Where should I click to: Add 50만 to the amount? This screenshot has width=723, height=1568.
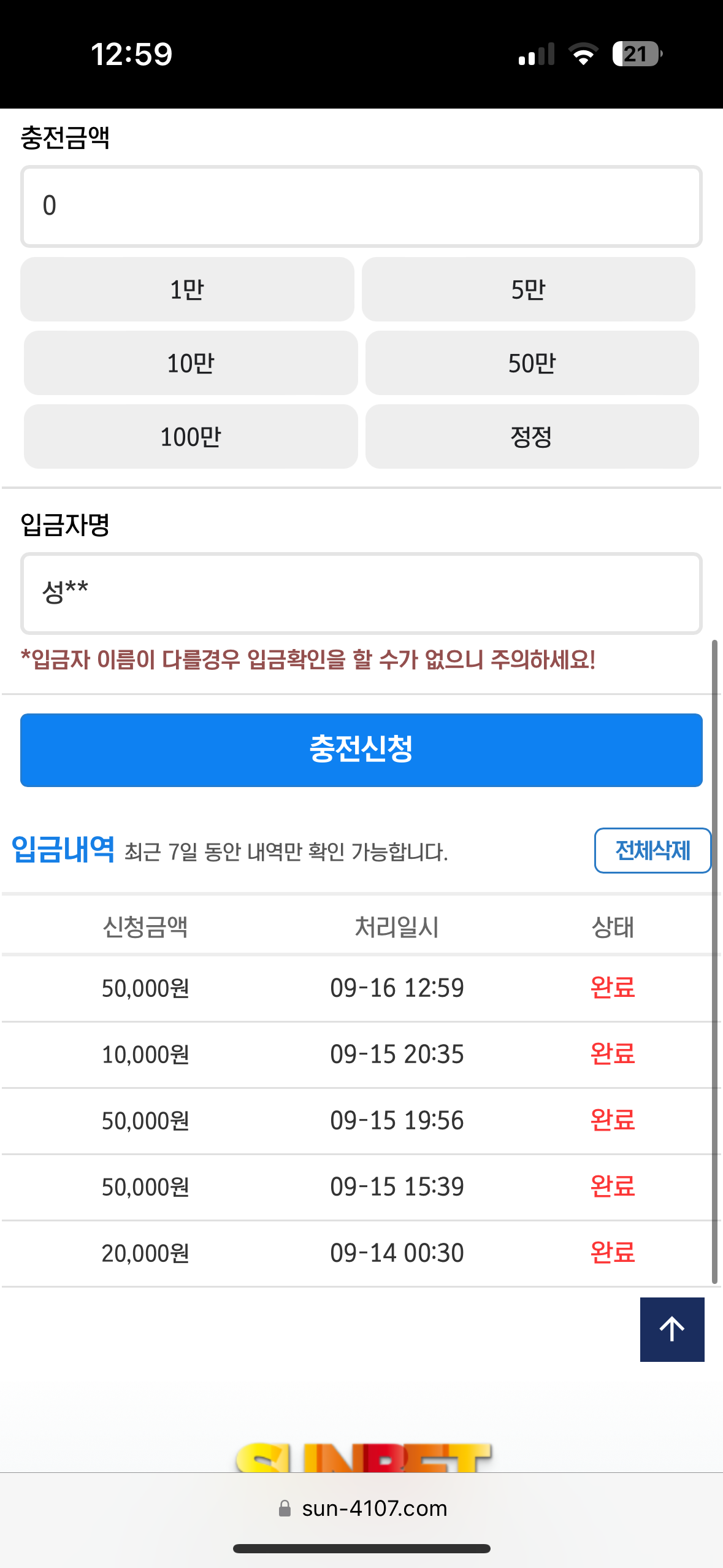pyautogui.click(x=532, y=363)
